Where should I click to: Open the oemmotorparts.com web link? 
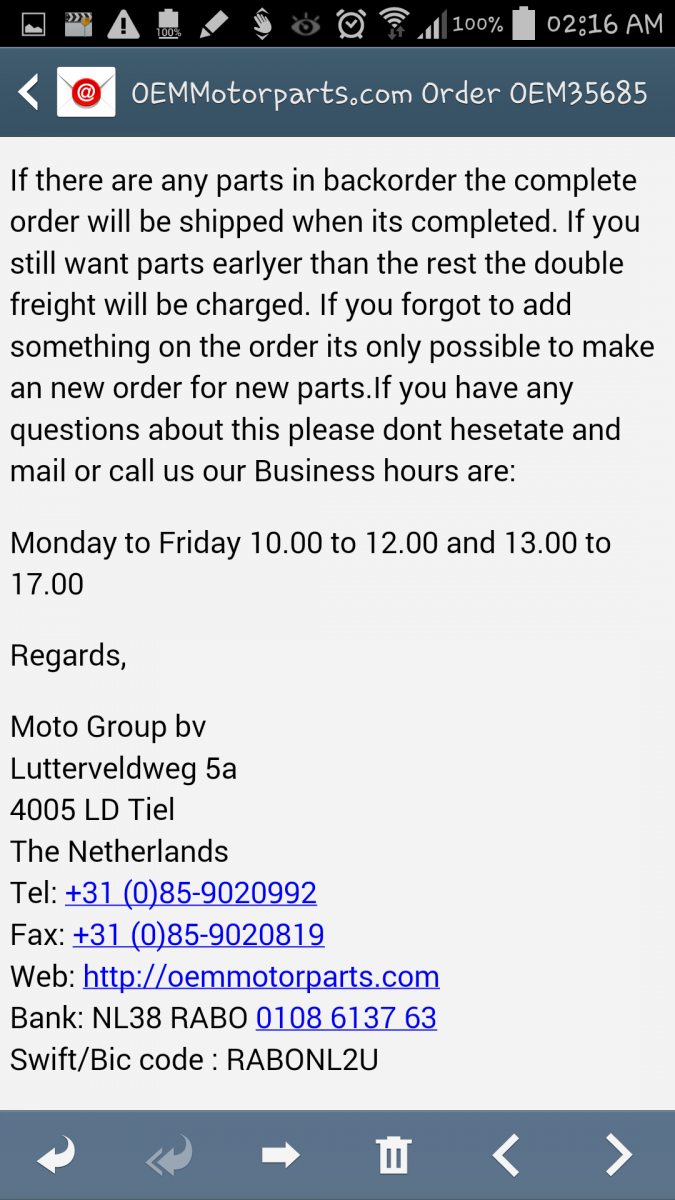pos(261,976)
